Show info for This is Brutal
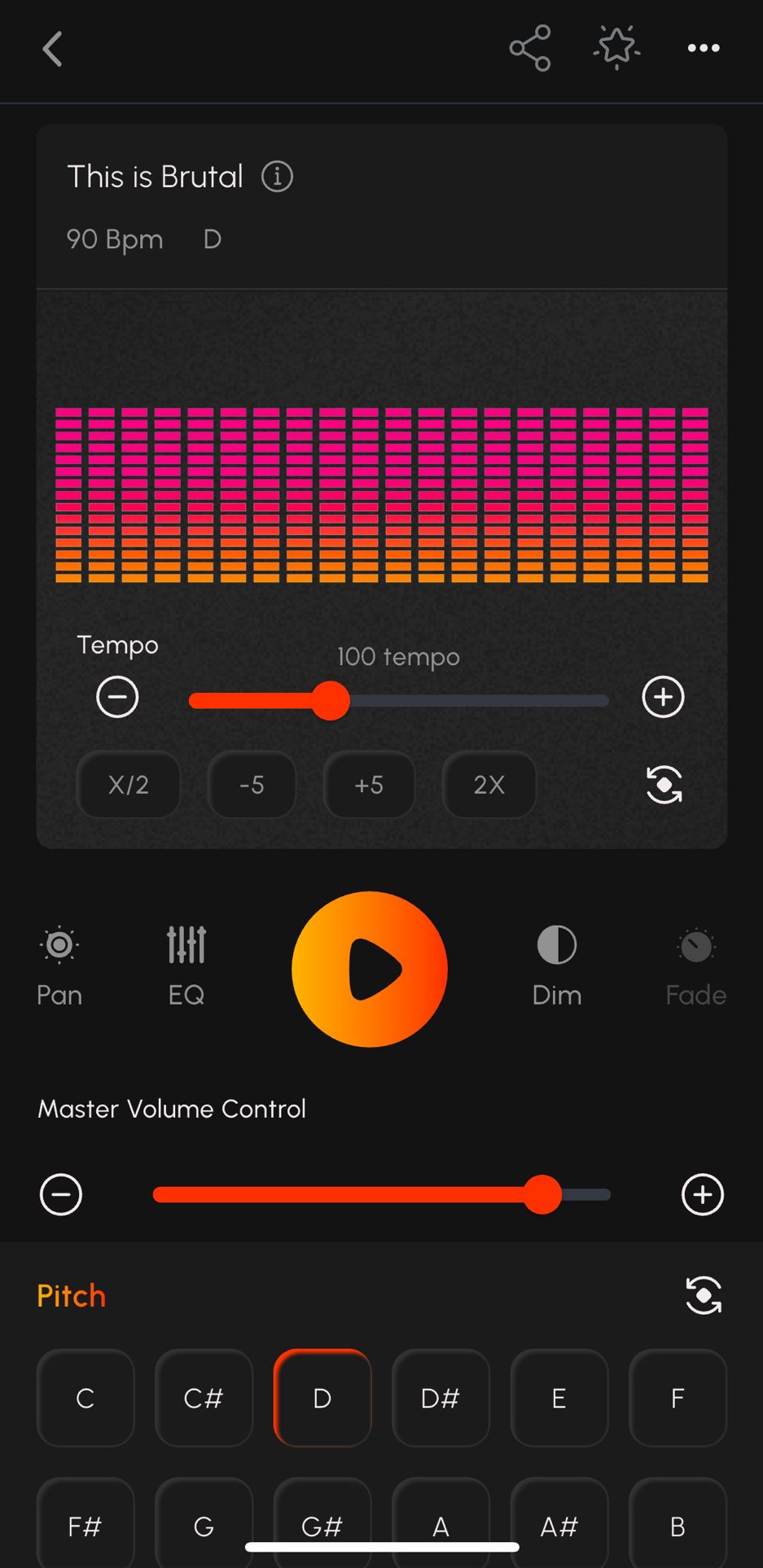The image size is (763, 1568). click(277, 177)
